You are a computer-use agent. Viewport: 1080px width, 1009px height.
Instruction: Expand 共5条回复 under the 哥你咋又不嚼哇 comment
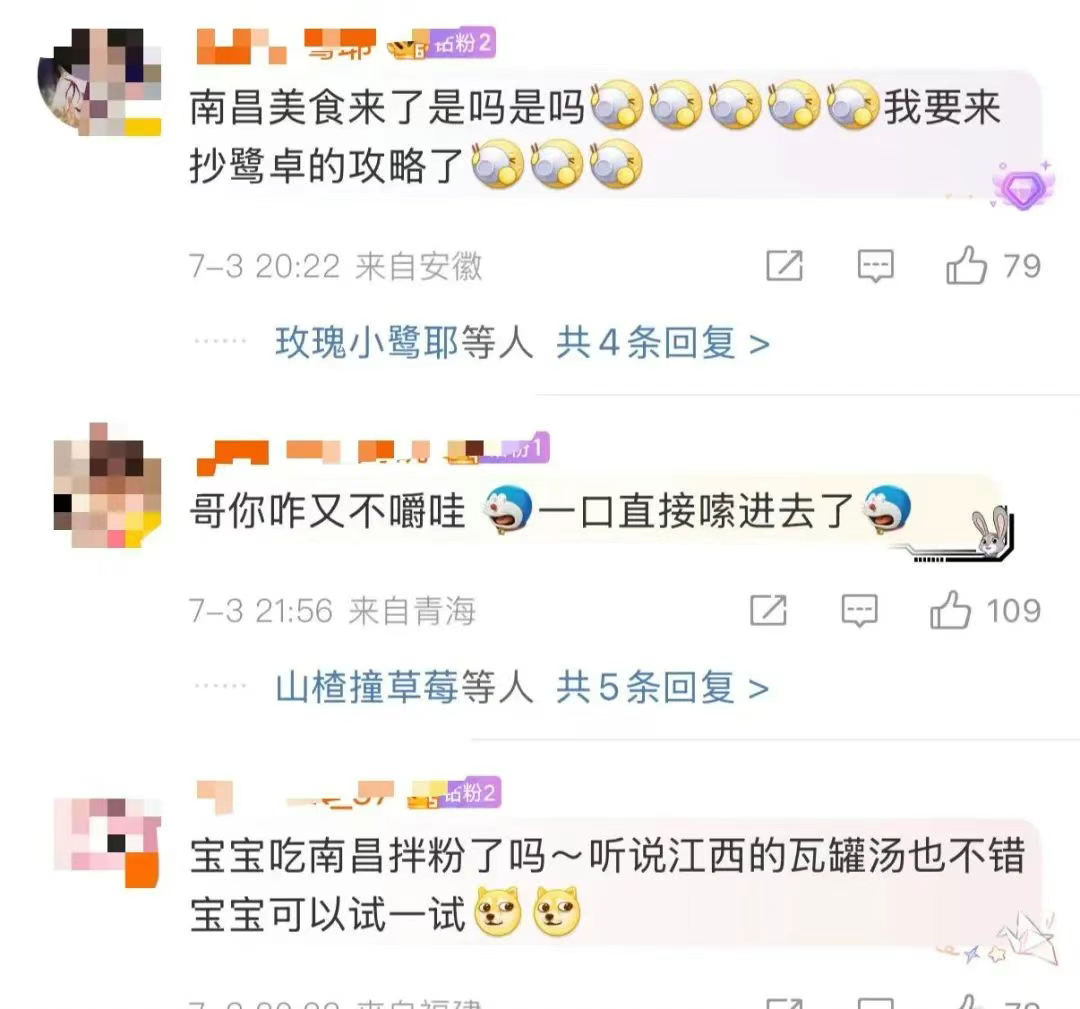coord(663,688)
